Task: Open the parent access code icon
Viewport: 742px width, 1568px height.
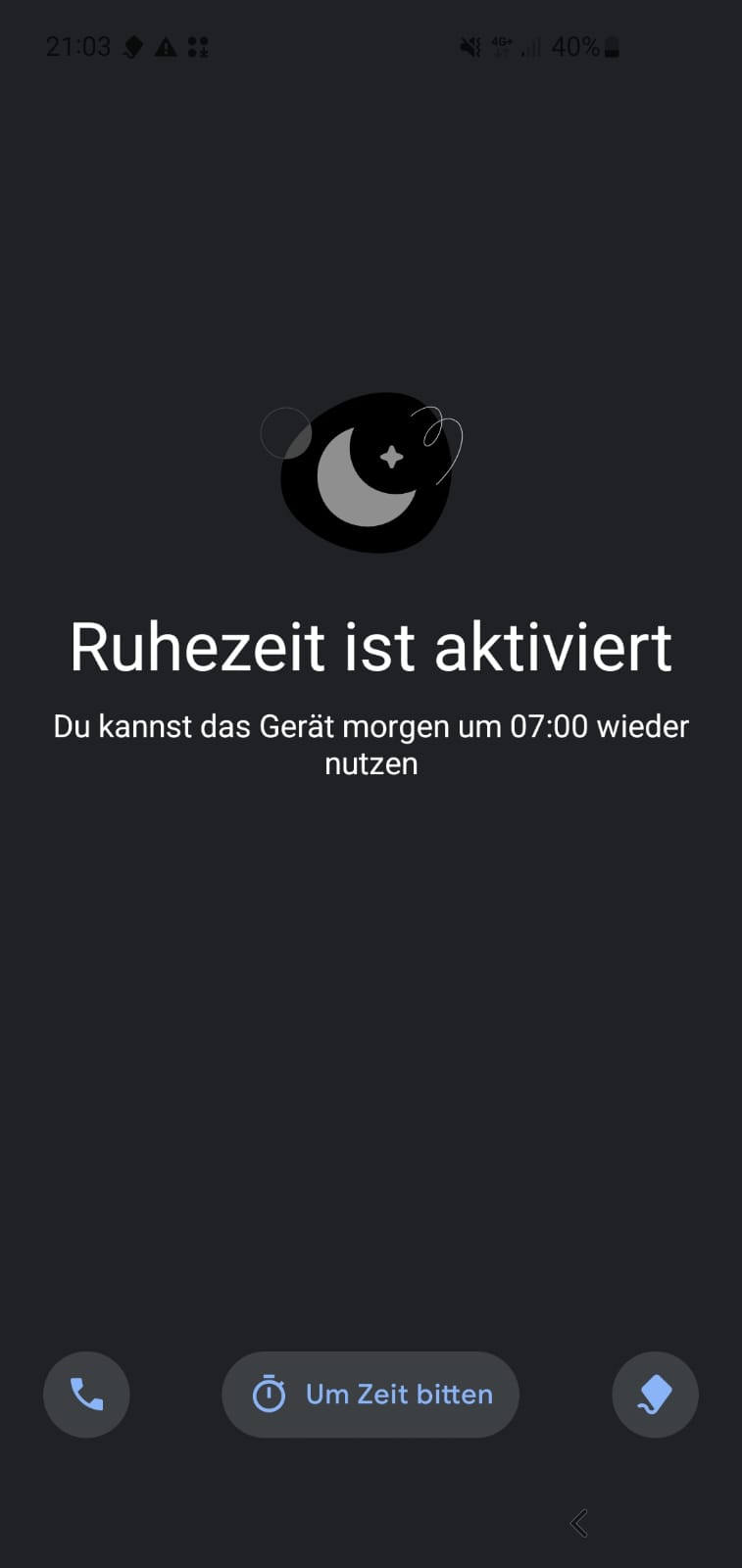Action: click(x=655, y=1395)
